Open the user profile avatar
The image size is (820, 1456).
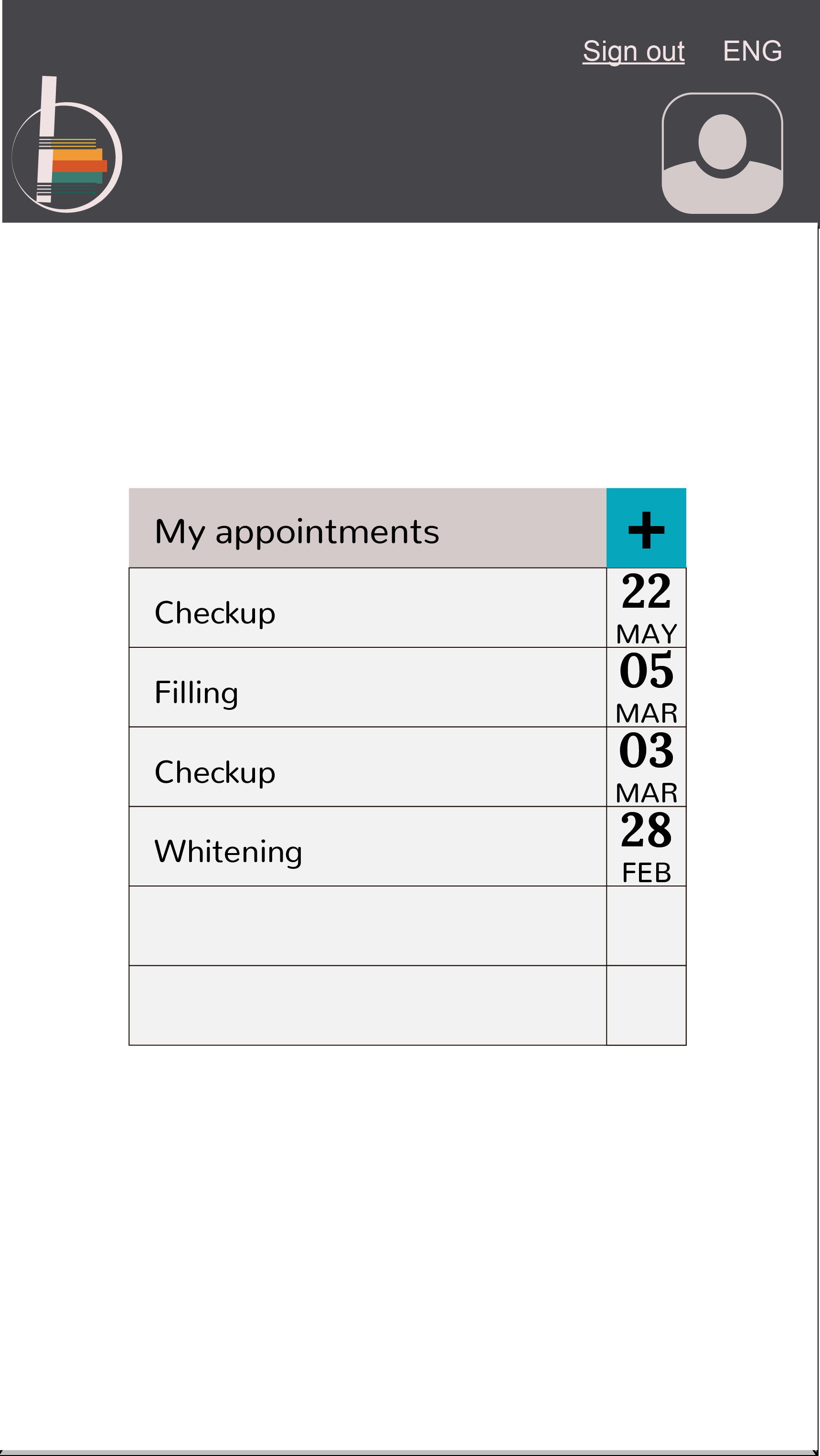[x=722, y=153]
